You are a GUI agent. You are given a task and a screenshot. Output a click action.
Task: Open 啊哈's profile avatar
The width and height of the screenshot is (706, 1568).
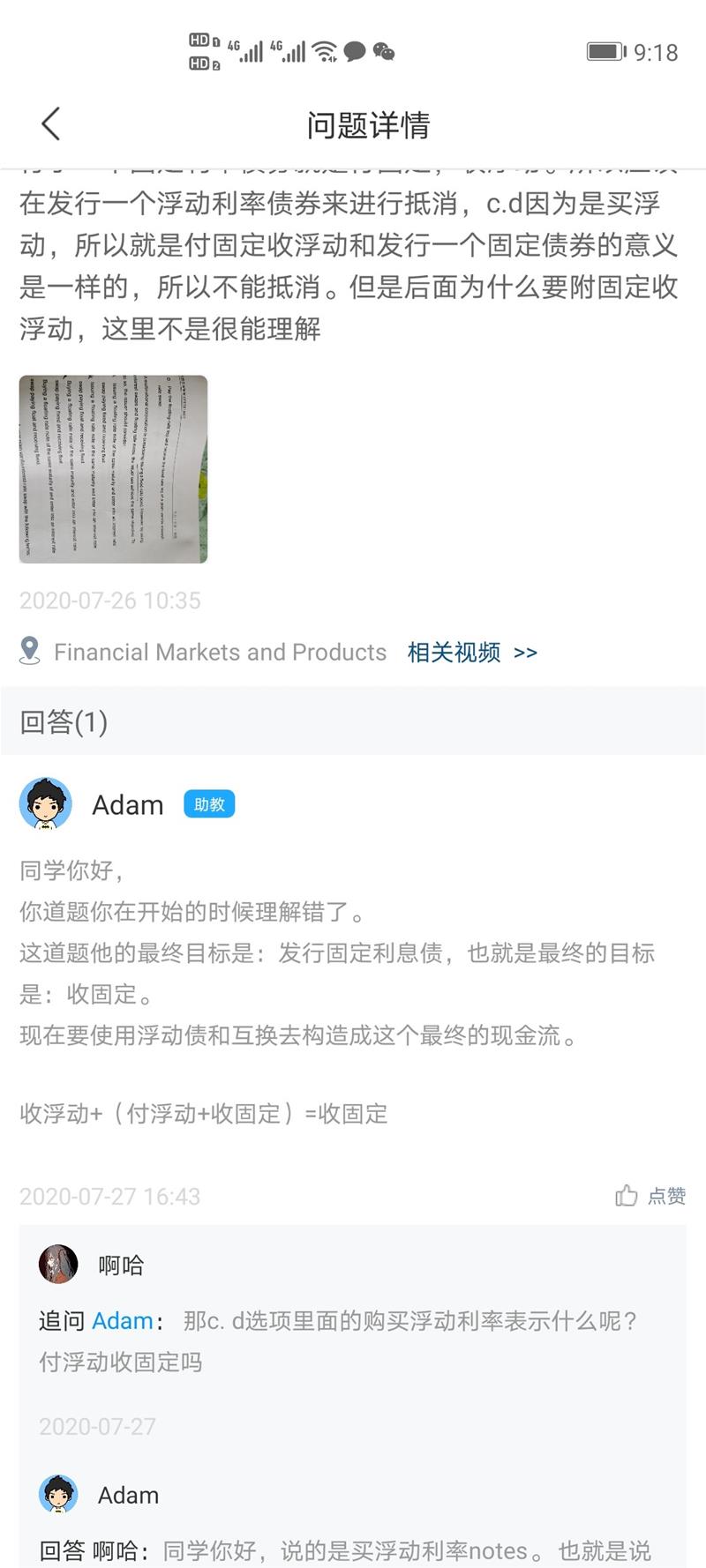click(58, 1265)
